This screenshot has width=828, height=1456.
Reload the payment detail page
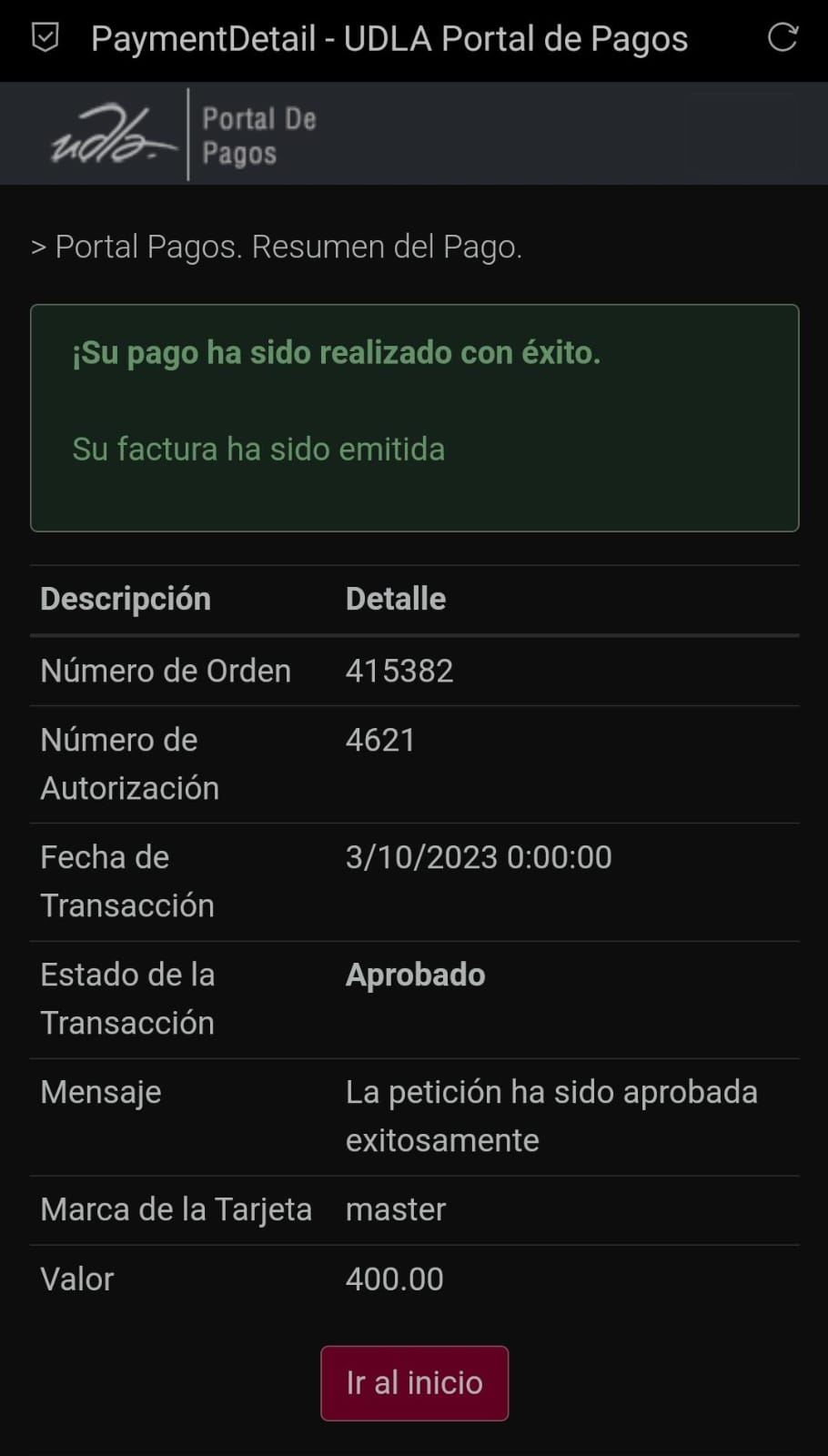[783, 38]
